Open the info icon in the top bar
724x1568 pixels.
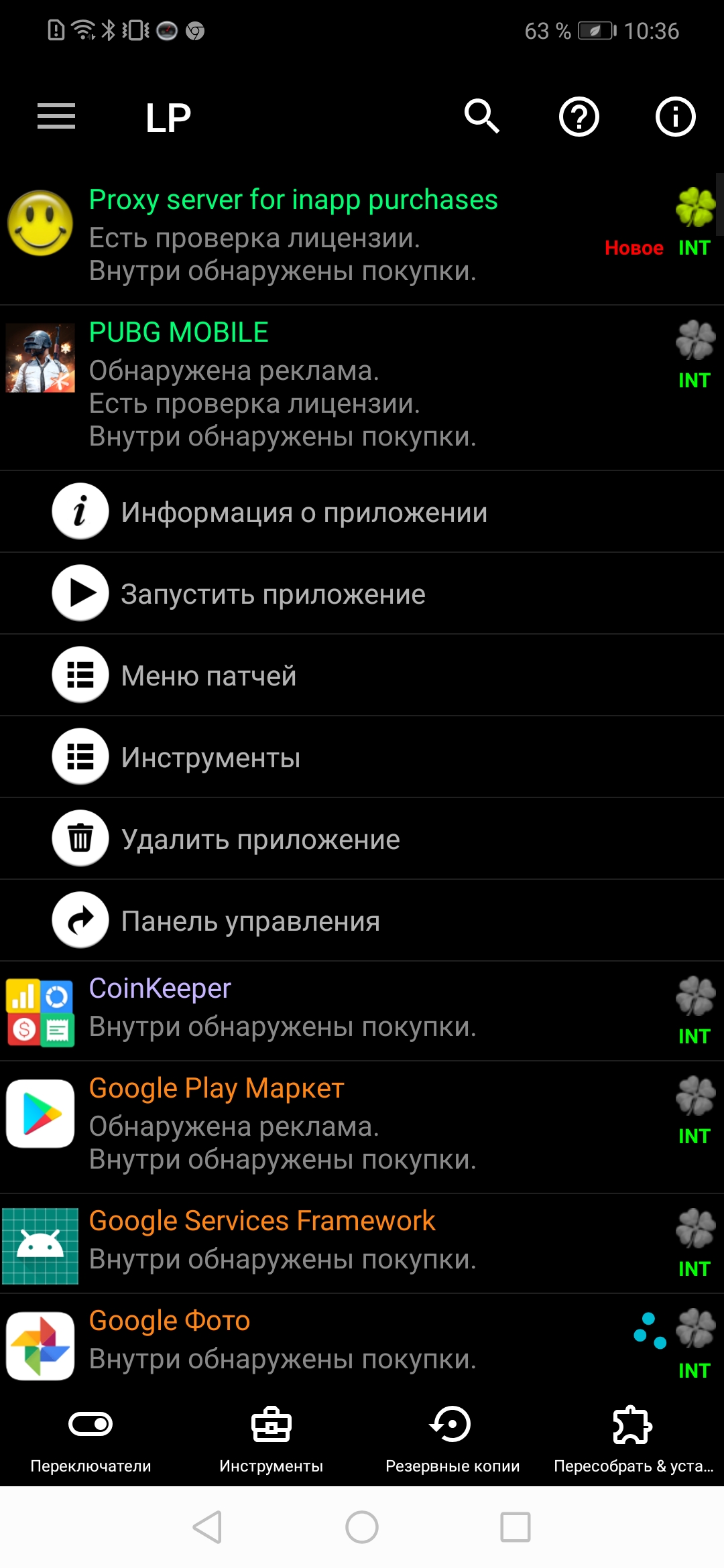tap(675, 117)
